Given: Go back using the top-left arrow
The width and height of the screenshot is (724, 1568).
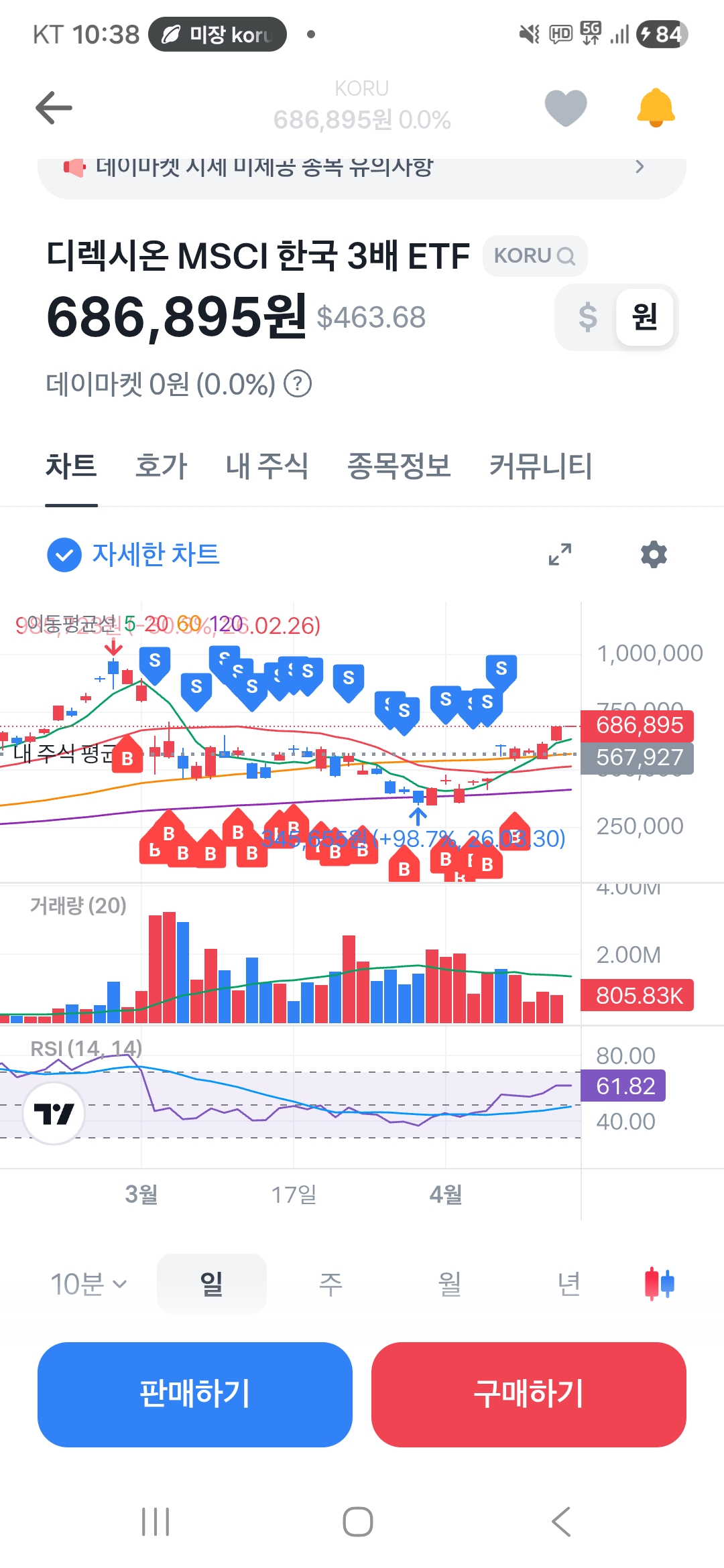Looking at the screenshot, I should [x=54, y=108].
